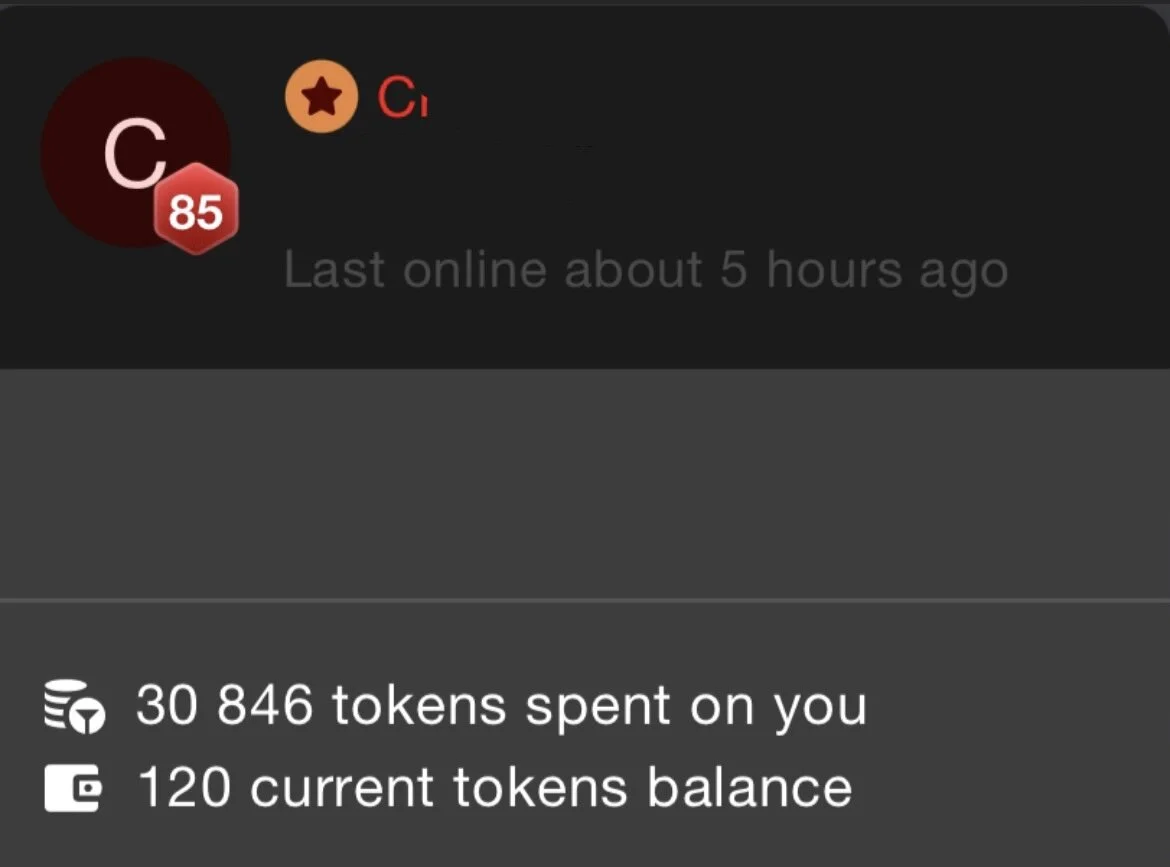This screenshot has height=867, width=1170.
Task: Open the profile avatar with level 85 badge
Action: coord(135,152)
